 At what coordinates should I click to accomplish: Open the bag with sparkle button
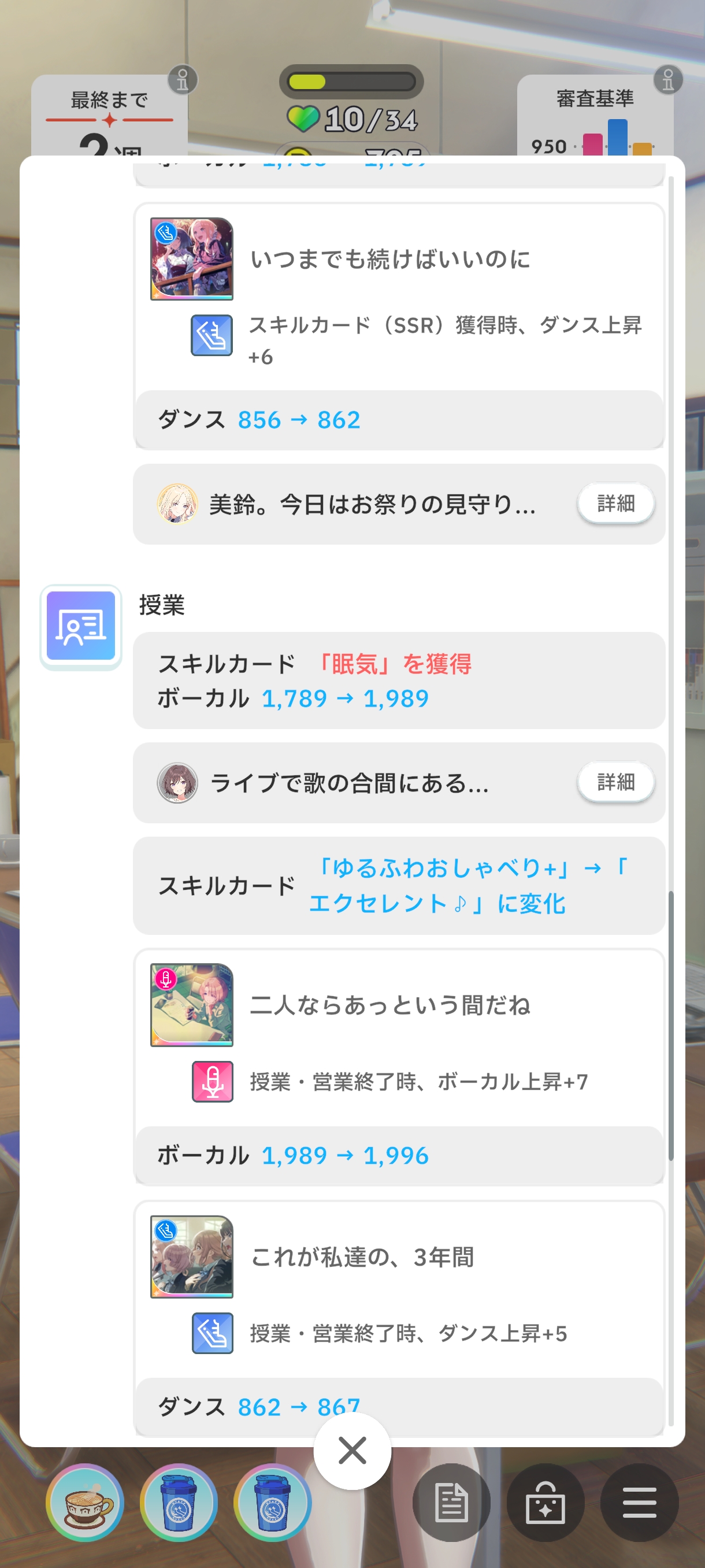[545, 1502]
